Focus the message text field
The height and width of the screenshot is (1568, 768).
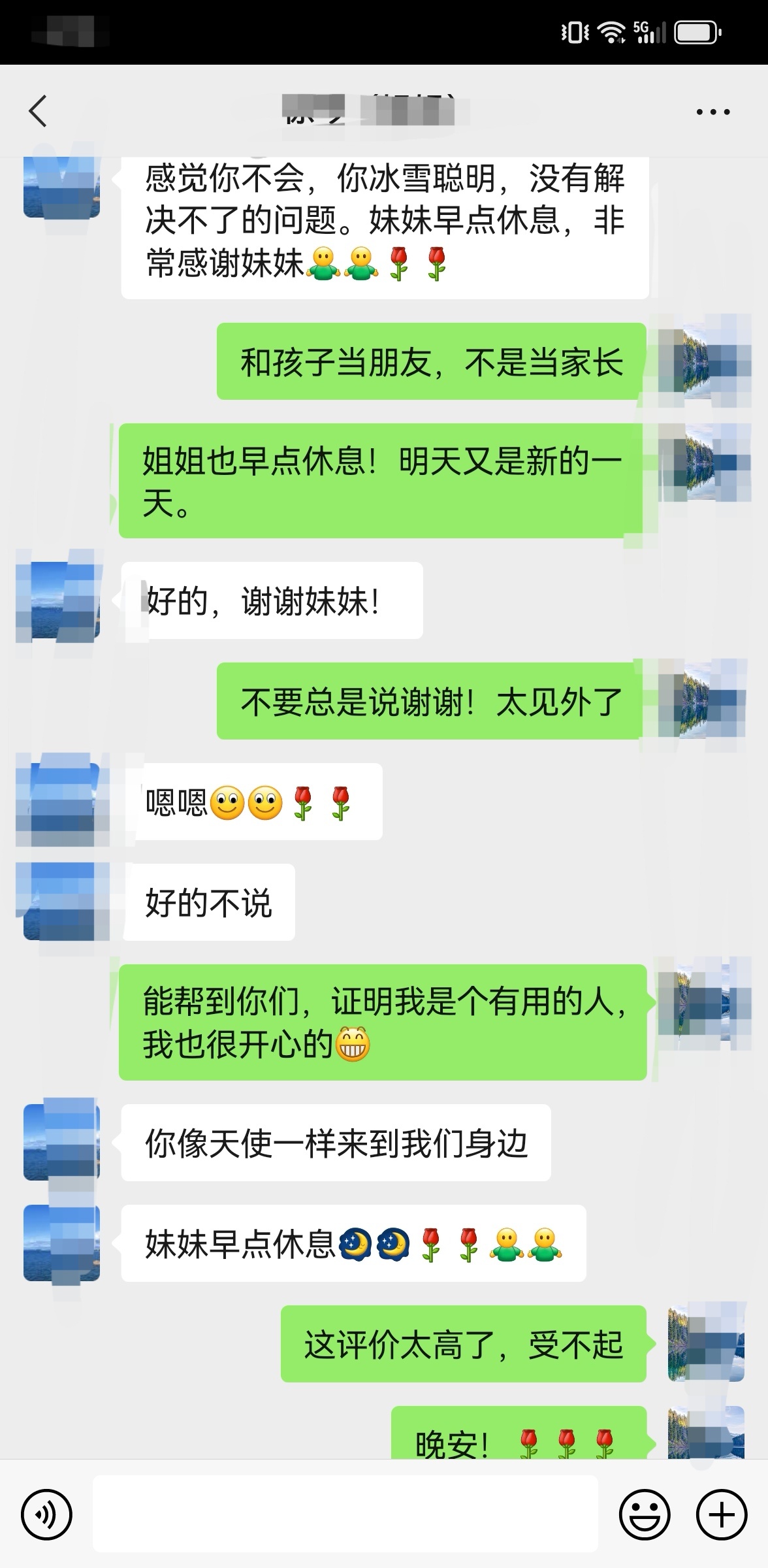click(x=345, y=1513)
